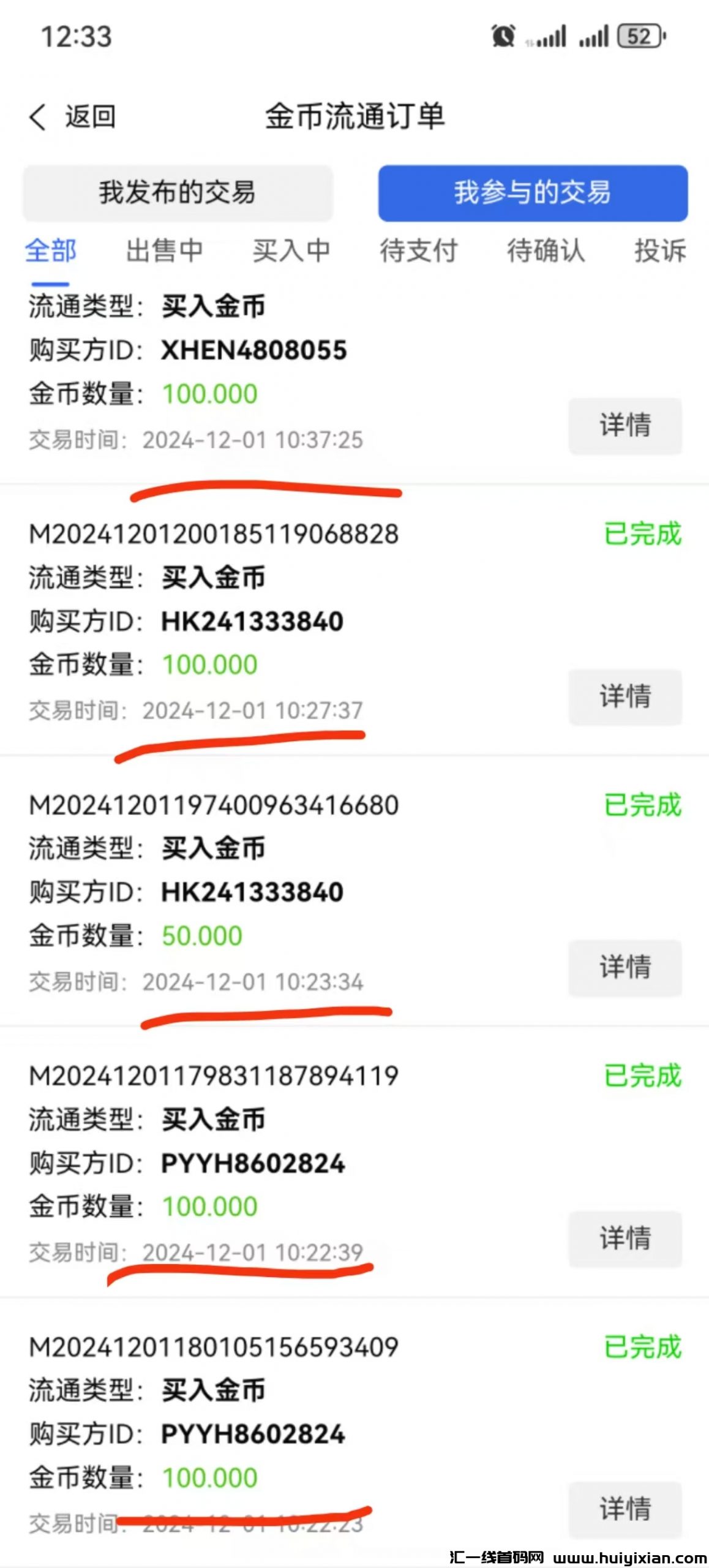The image size is (709, 1568).
Task: Select the 我参与的交易 tab
Action: (x=534, y=192)
